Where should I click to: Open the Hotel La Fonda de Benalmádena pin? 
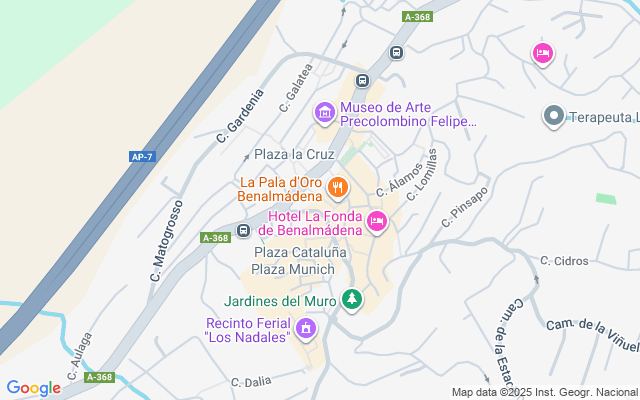click(x=377, y=222)
